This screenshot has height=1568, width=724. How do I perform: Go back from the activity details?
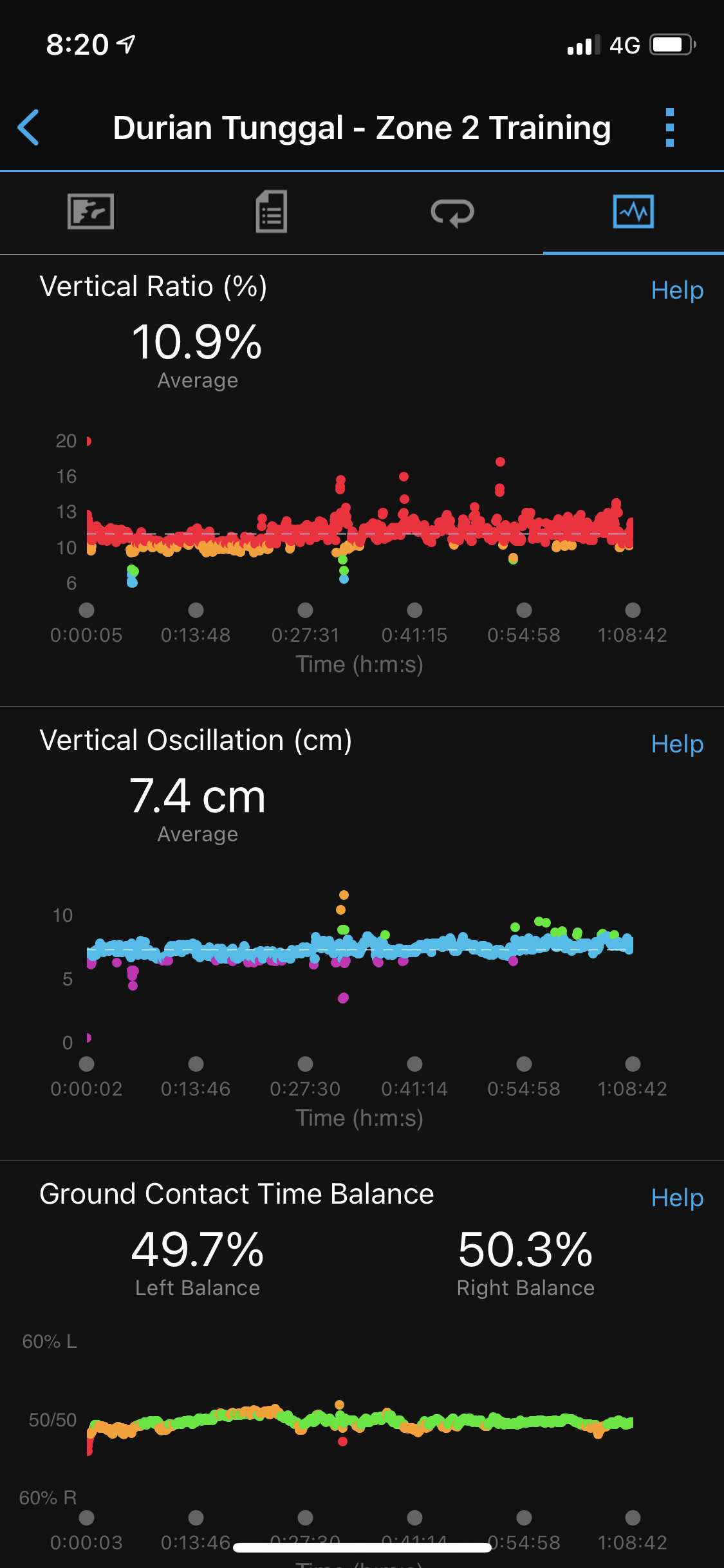(x=29, y=127)
